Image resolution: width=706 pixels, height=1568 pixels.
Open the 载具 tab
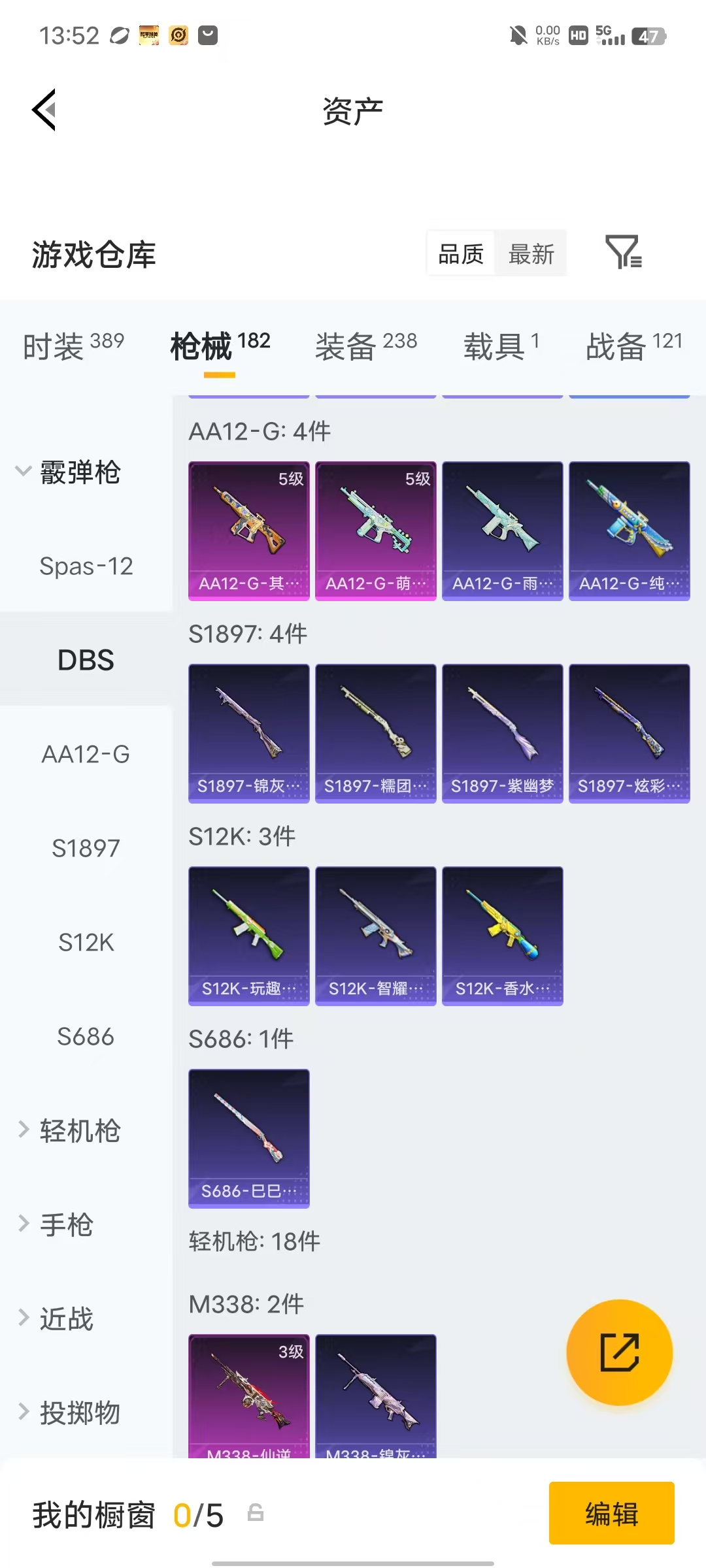501,346
